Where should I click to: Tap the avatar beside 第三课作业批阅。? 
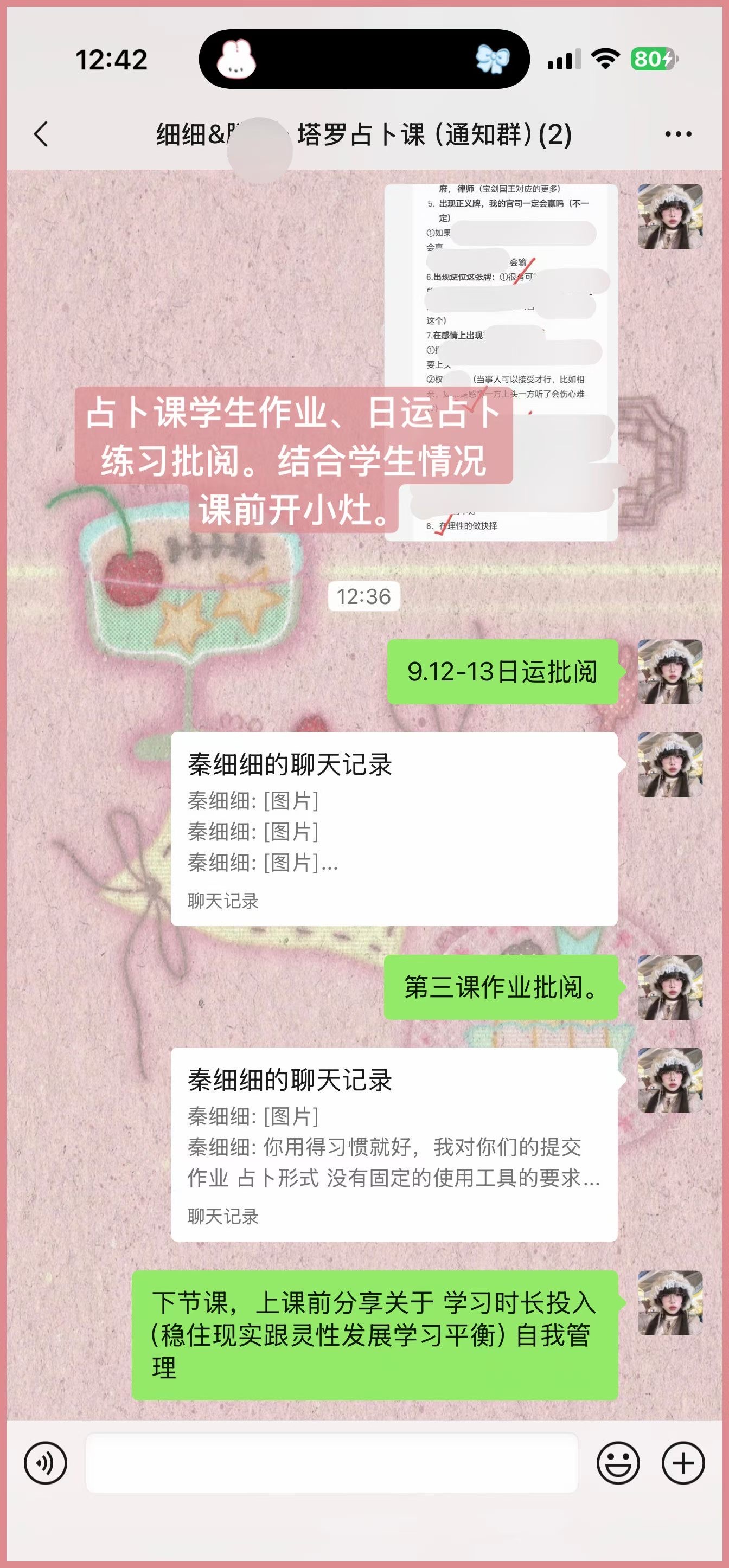pyautogui.click(x=670, y=987)
